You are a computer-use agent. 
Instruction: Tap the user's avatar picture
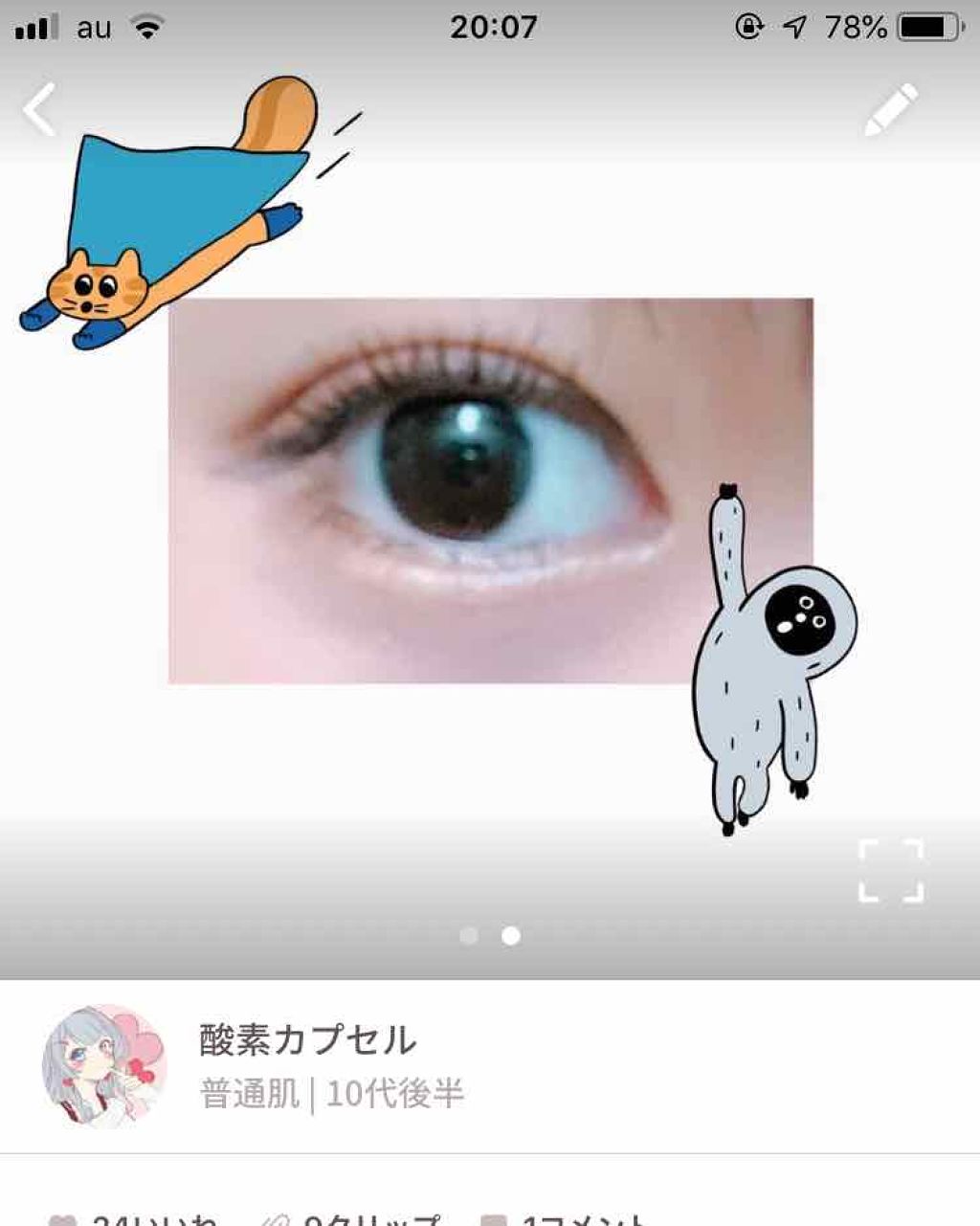(x=110, y=1062)
